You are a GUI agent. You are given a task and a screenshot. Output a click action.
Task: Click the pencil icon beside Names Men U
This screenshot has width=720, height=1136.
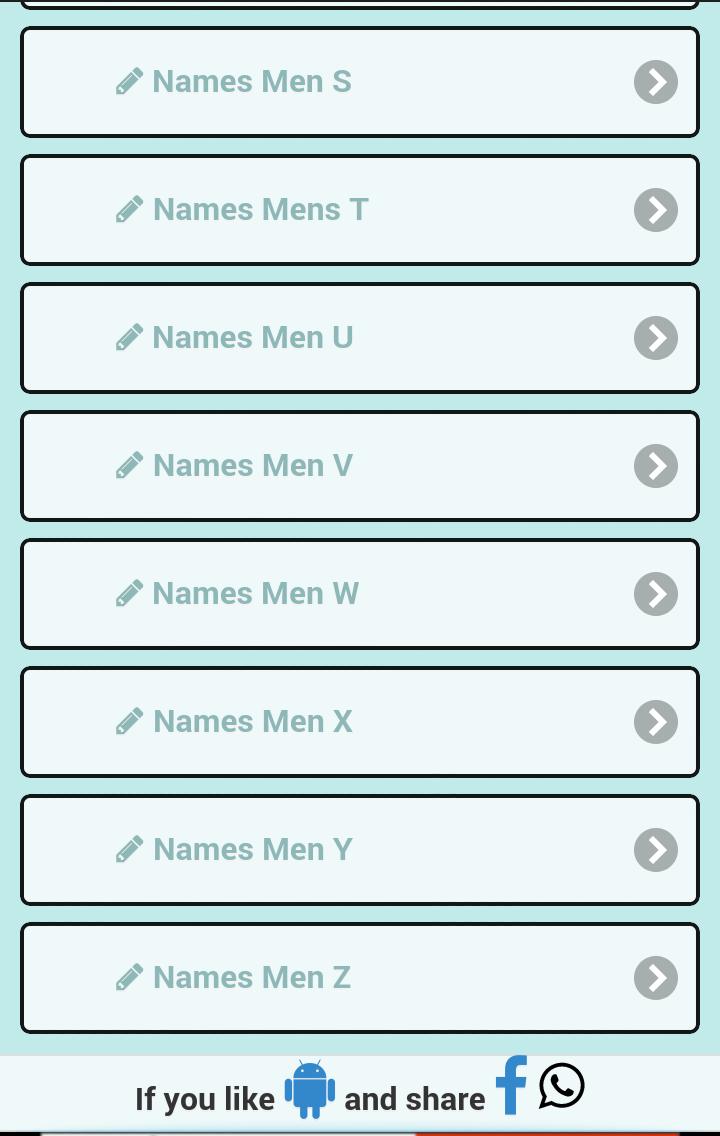(130, 336)
